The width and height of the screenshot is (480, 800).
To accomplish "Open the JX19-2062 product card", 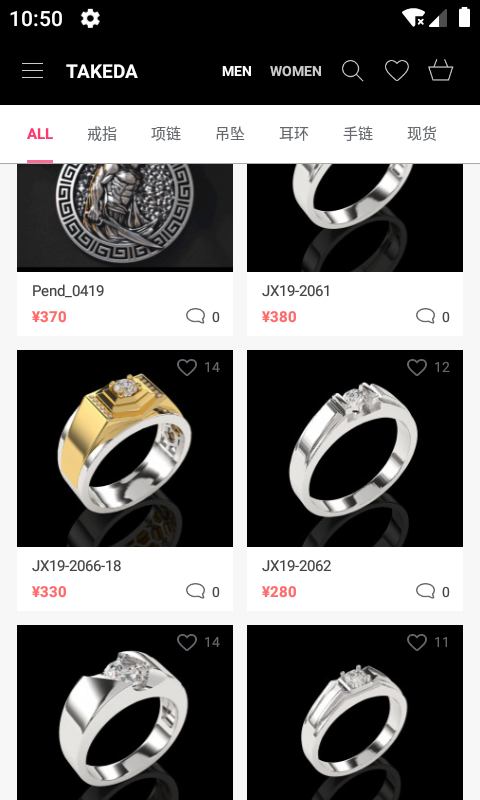I will click(355, 480).
